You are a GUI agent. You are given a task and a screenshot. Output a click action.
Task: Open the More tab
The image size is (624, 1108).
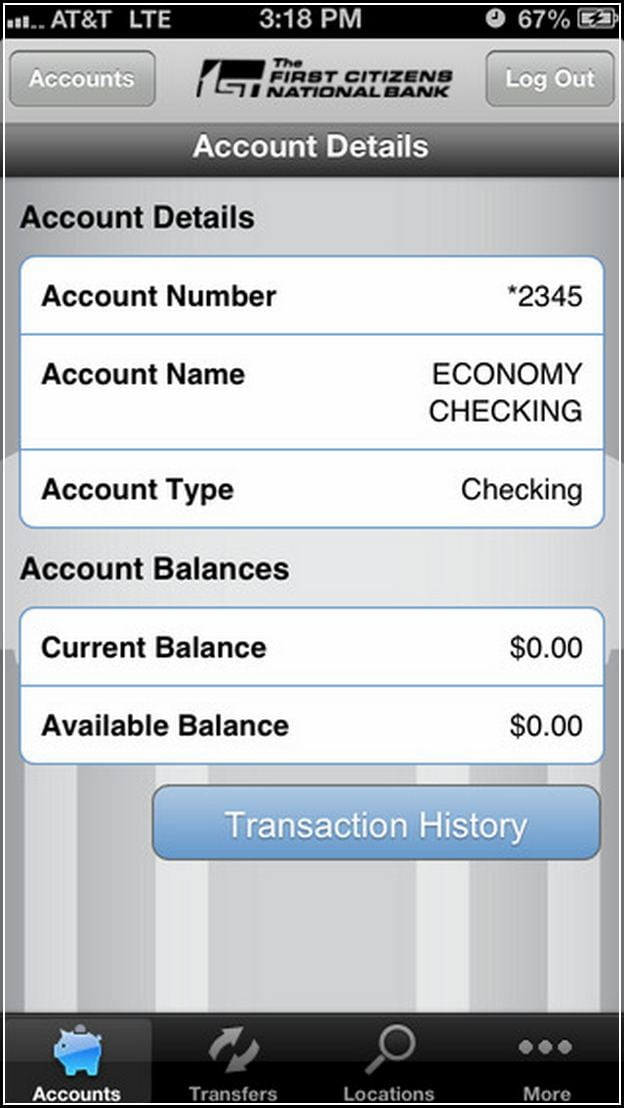click(x=546, y=1060)
